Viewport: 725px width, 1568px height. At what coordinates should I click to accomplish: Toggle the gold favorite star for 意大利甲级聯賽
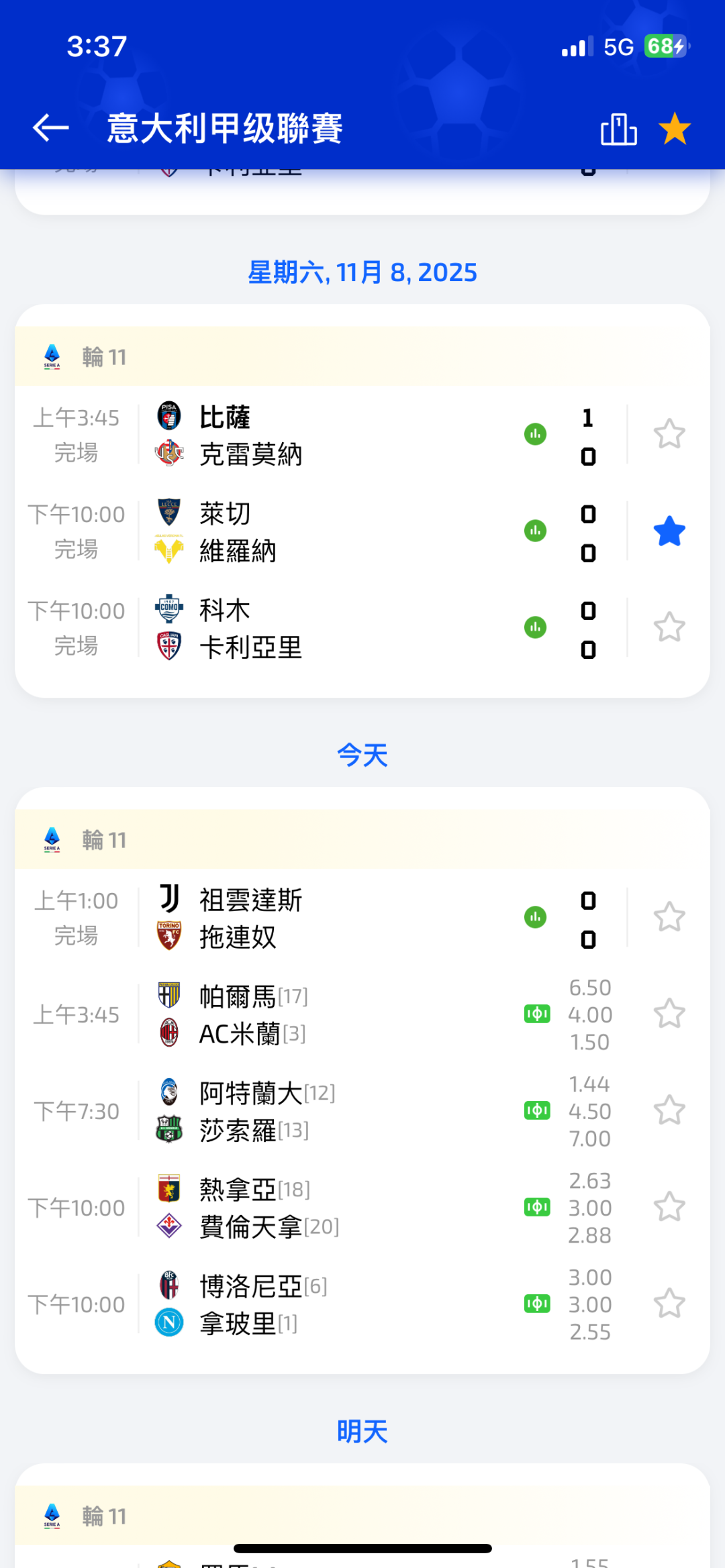click(674, 129)
